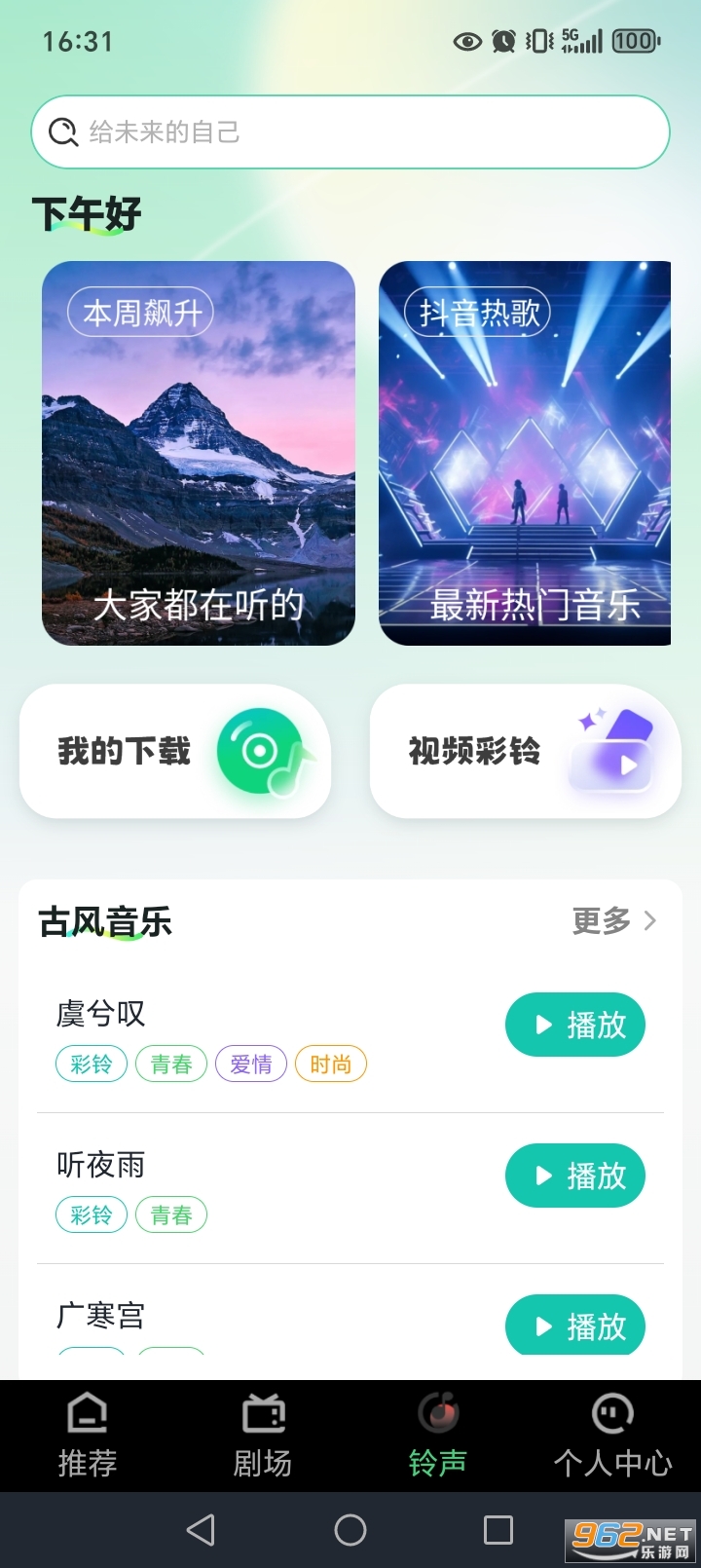The width and height of the screenshot is (701, 1568).
Task: Open 本周飙升 label on the mountain banner
Action: 142,313
